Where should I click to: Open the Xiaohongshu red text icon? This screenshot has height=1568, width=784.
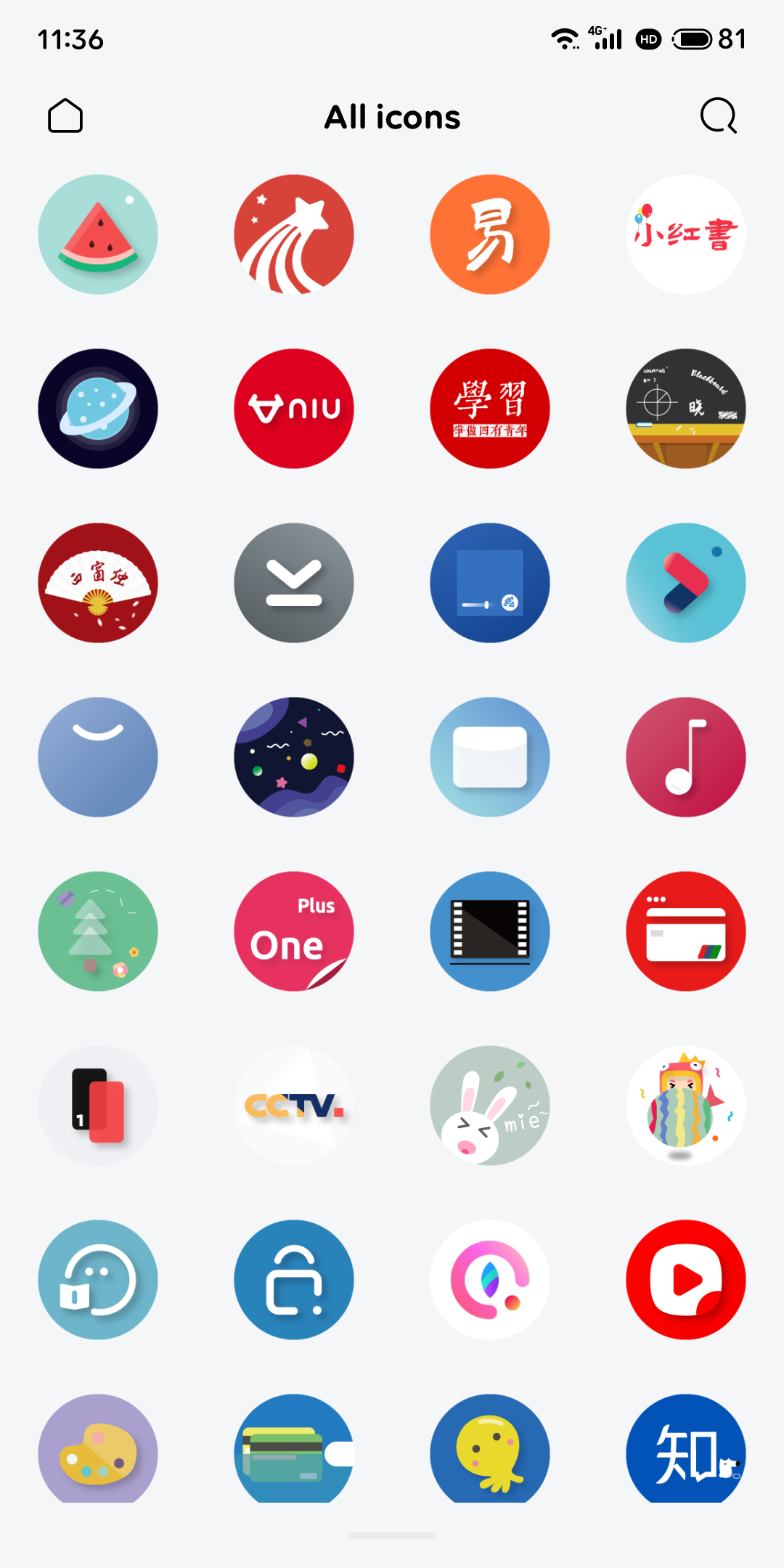[686, 234]
